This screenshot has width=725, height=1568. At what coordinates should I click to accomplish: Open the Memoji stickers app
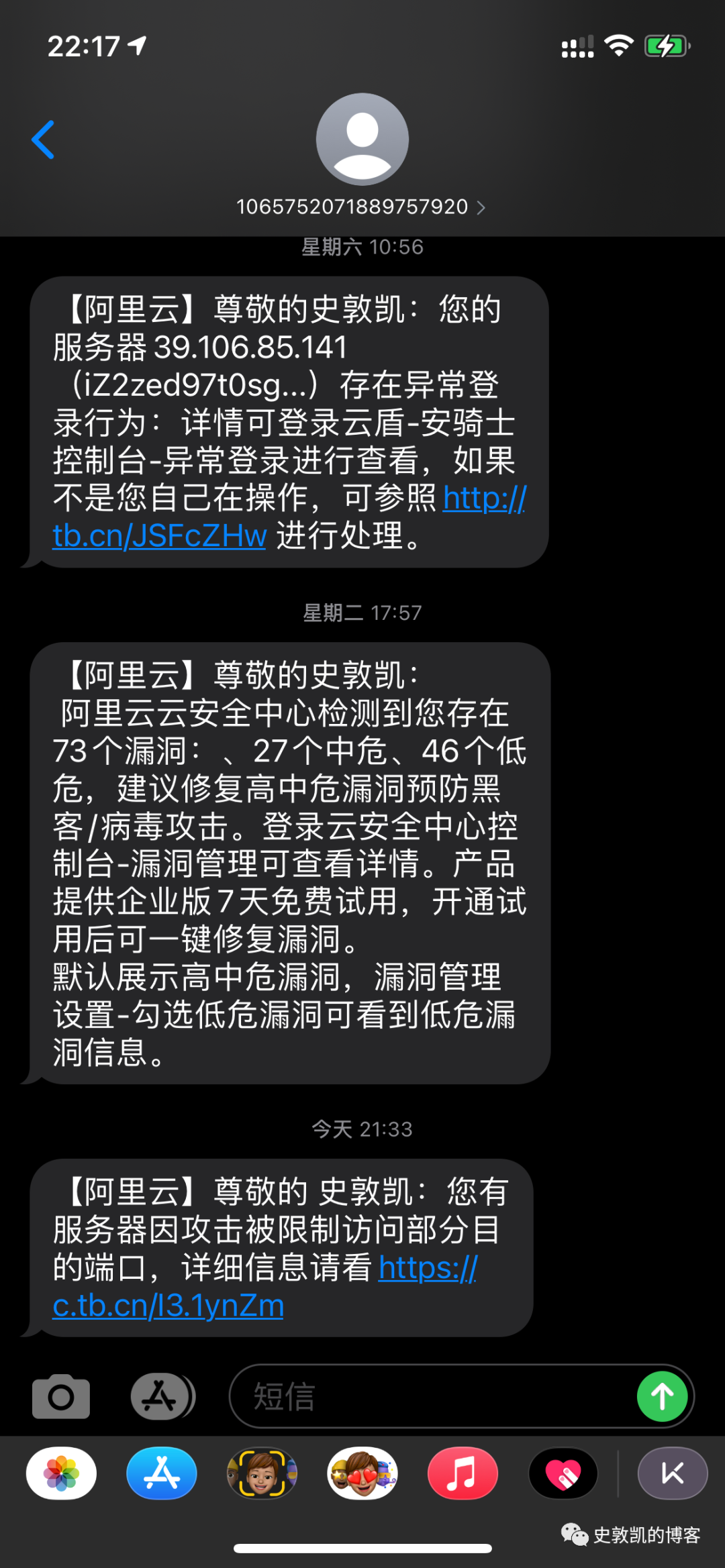click(x=362, y=1474)
